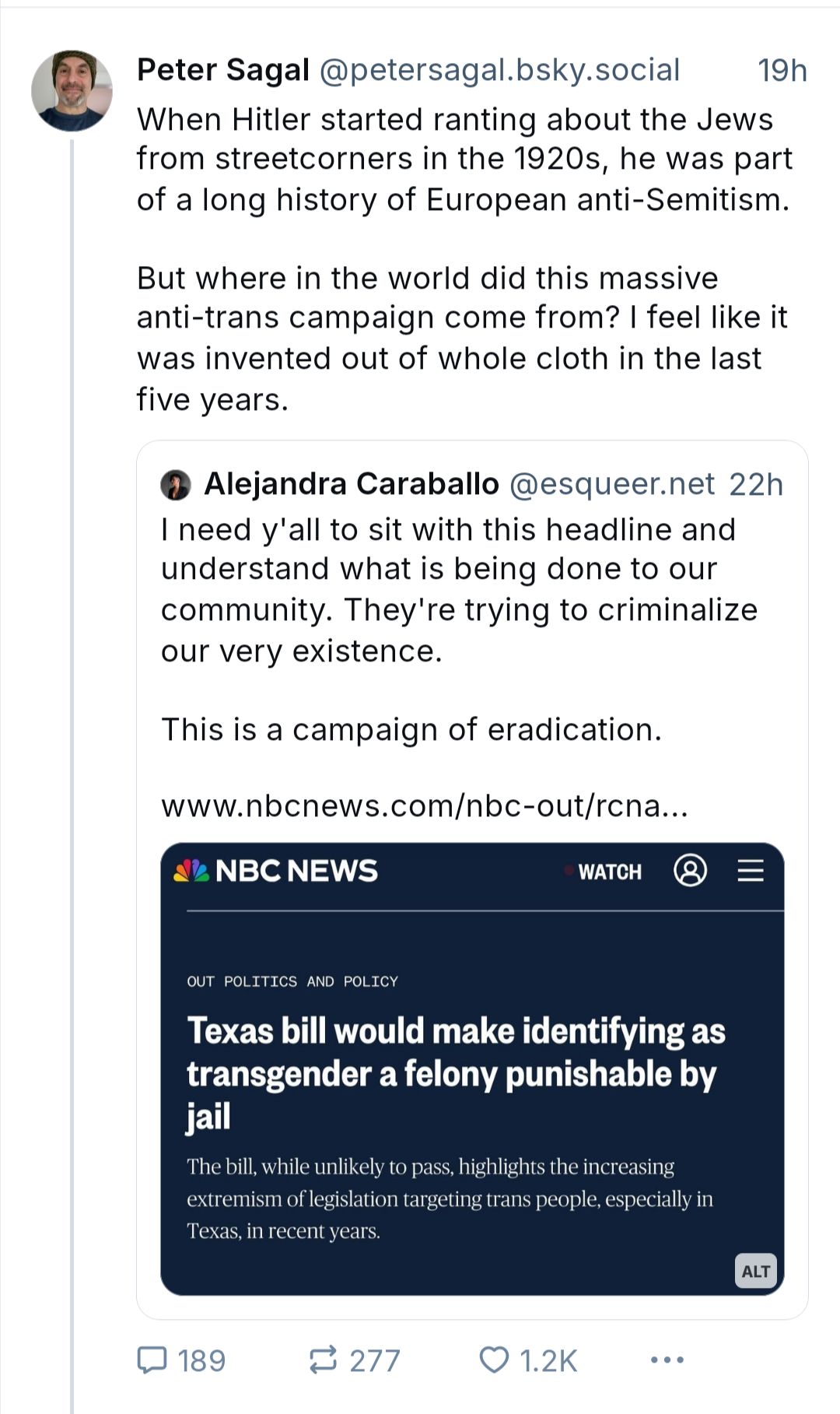Open Alejandra Caraballo's small avatar
The image size is (840, 1414).
click(x=176, y=485)
